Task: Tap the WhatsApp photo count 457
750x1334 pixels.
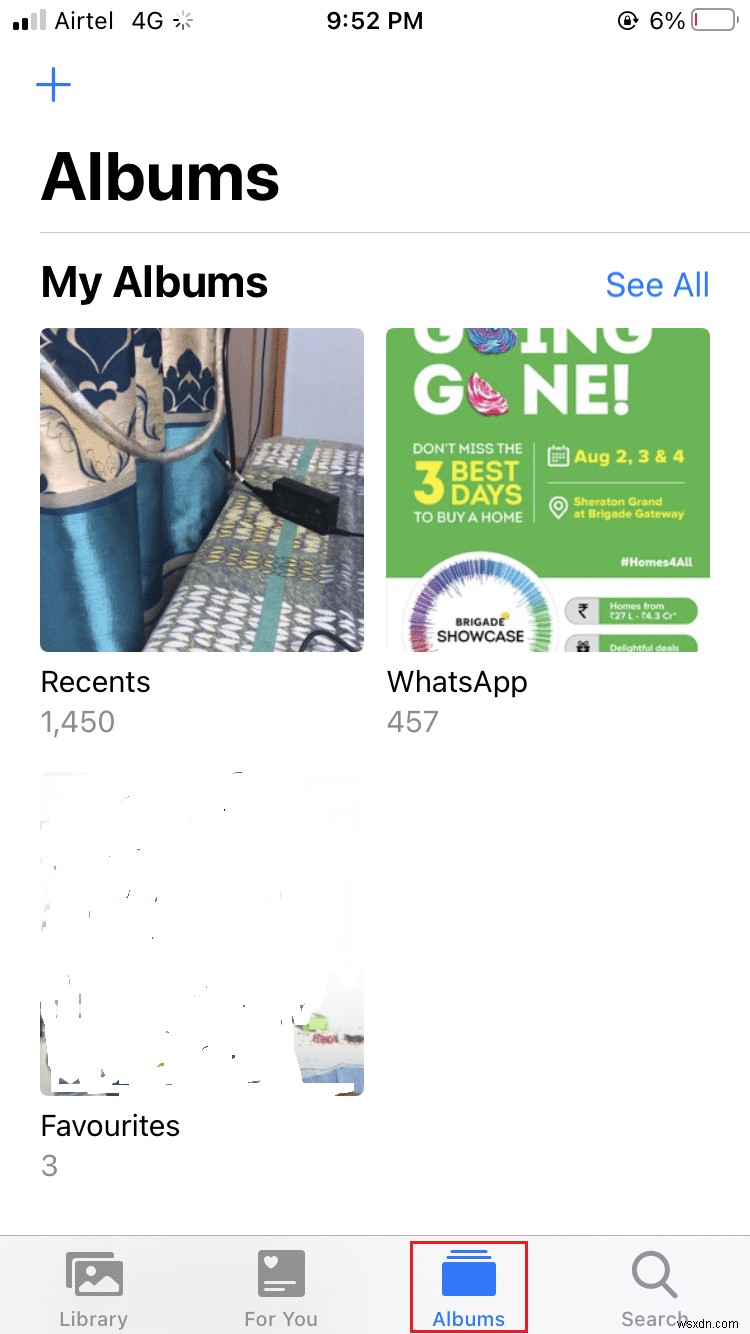Action: [412, 722]
